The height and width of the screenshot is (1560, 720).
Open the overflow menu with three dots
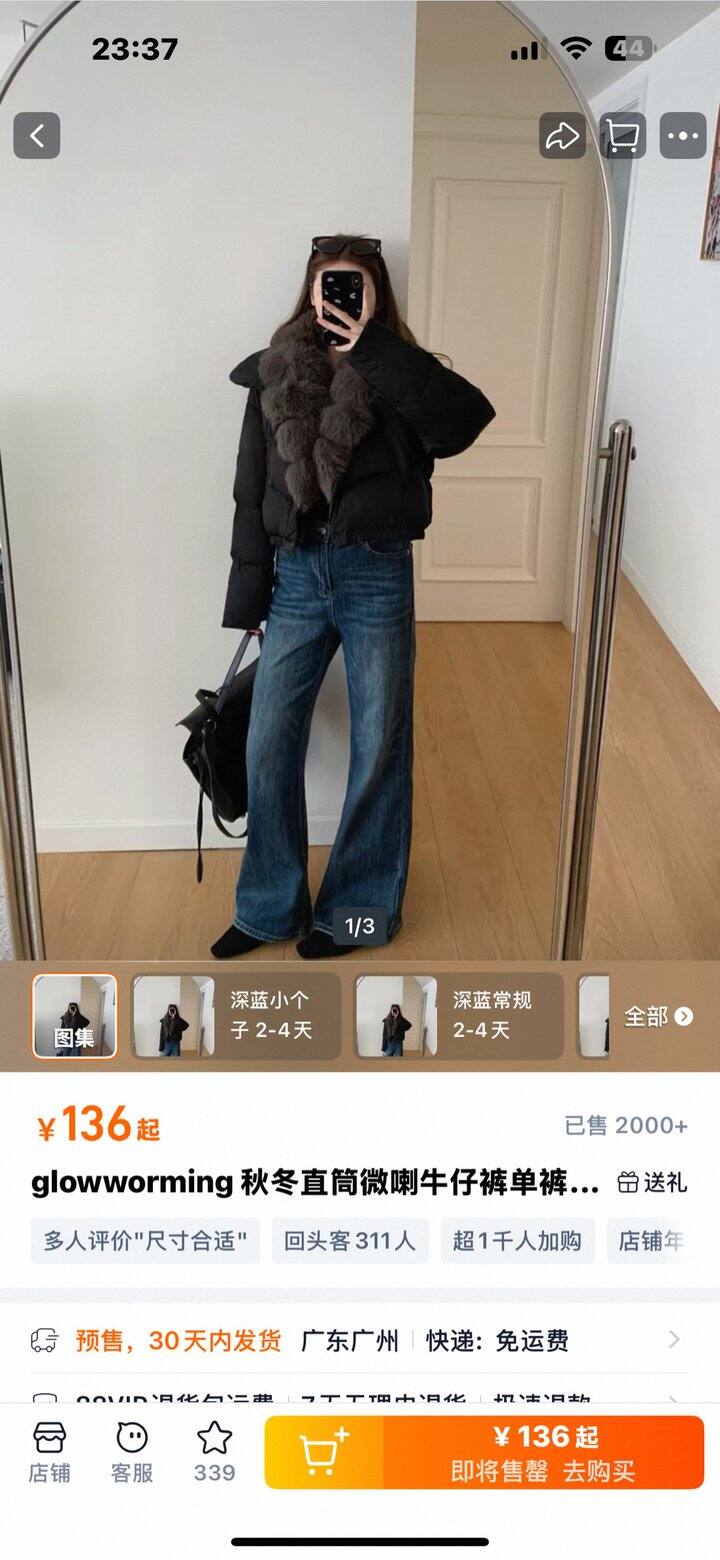[x=684, y=136]
